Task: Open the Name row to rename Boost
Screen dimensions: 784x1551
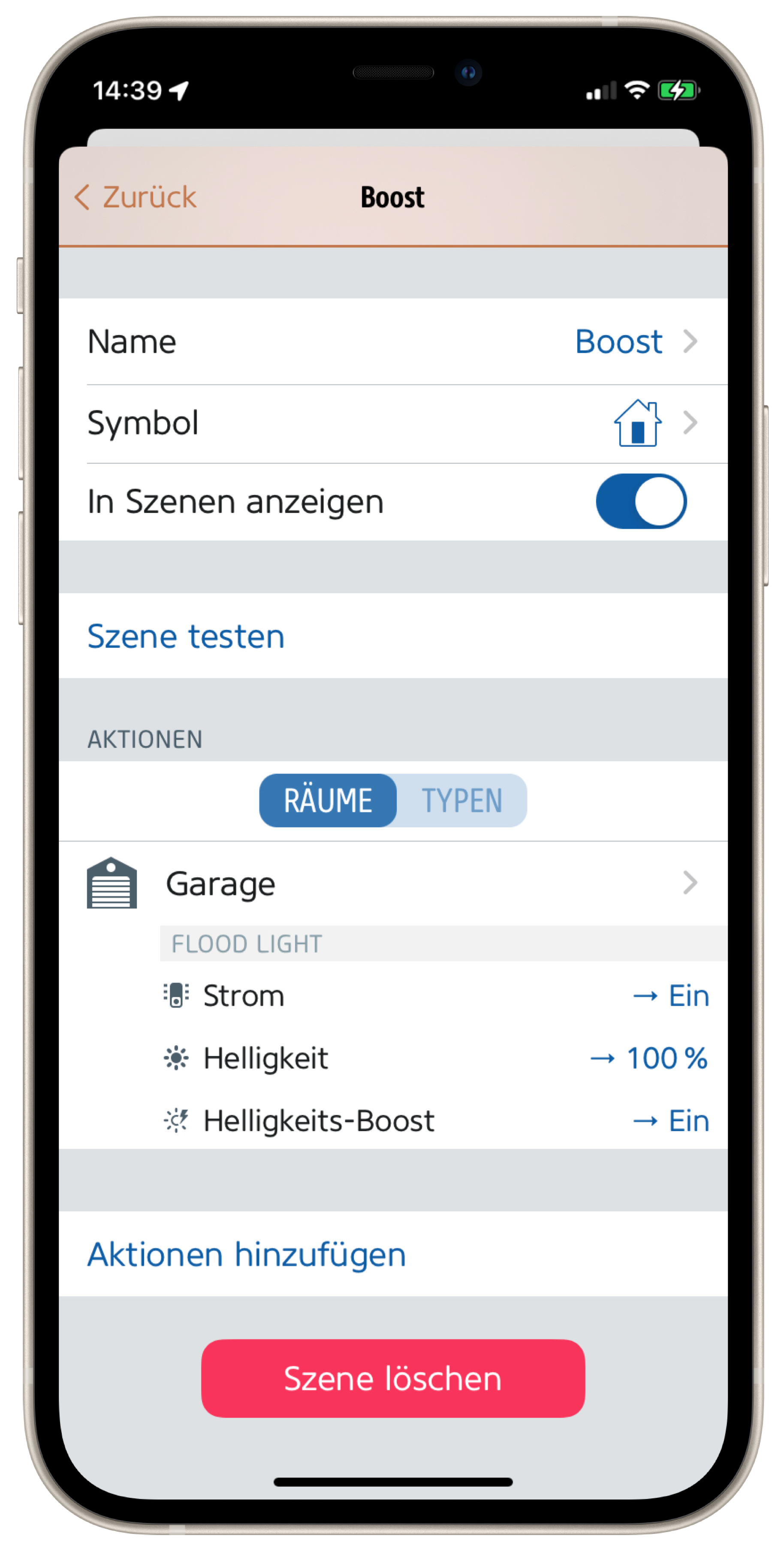Action: 392,341
